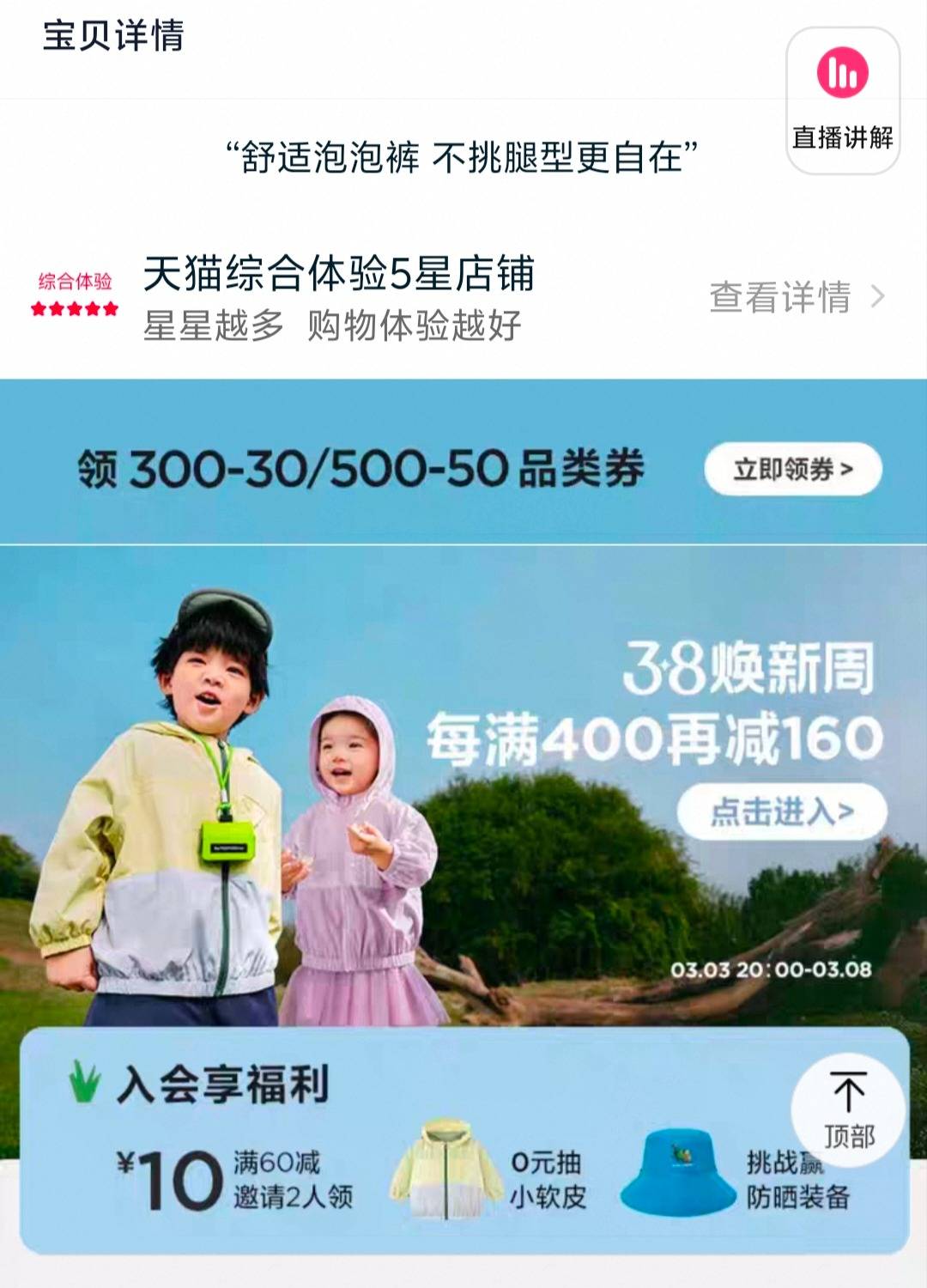View details of the 5-star store rating
The height and width of the screenshot is (1288, 927).
[x=796, y=297]
